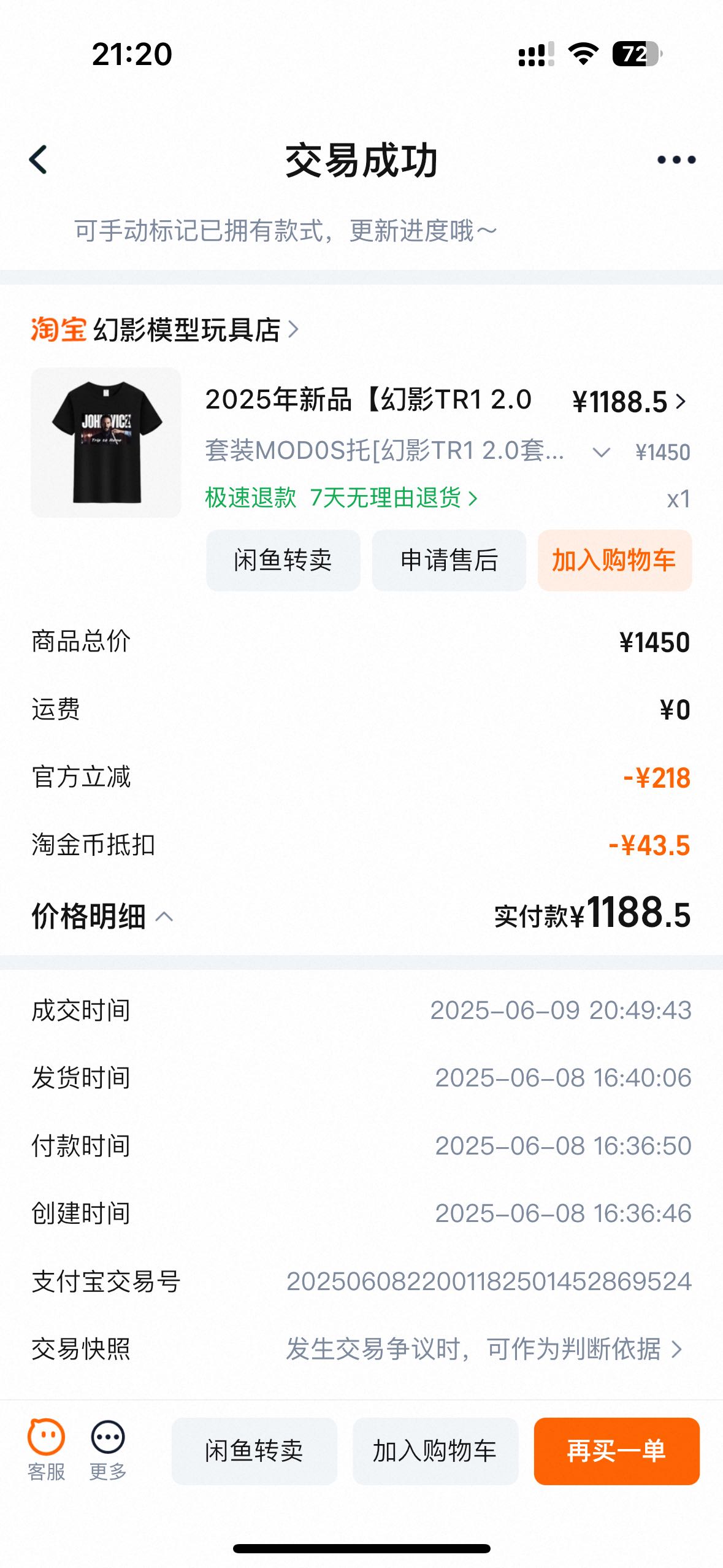Tap 闲鱼转卖 under the product
Screen dimensions: 723x1568
point(283,560)
